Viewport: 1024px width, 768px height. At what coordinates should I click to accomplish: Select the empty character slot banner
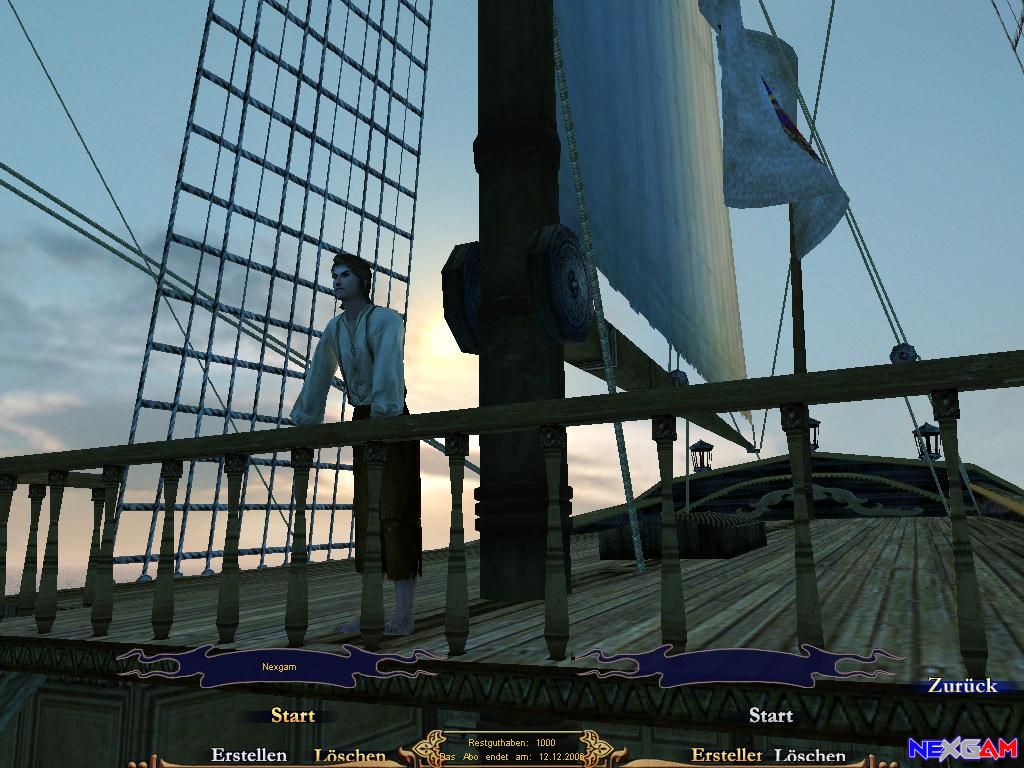tap(740, 665)
